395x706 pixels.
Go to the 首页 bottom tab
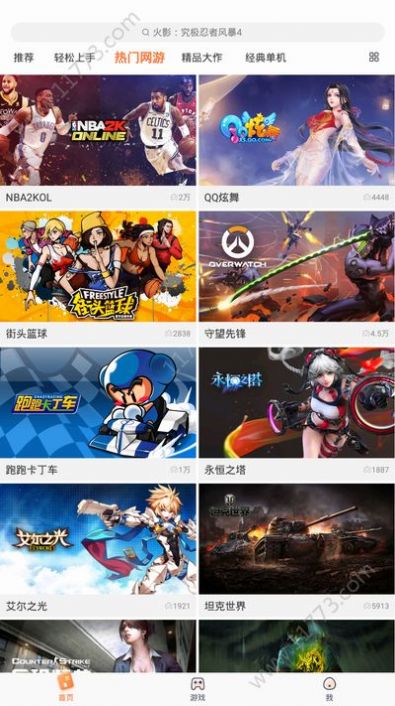click(65, 688)
